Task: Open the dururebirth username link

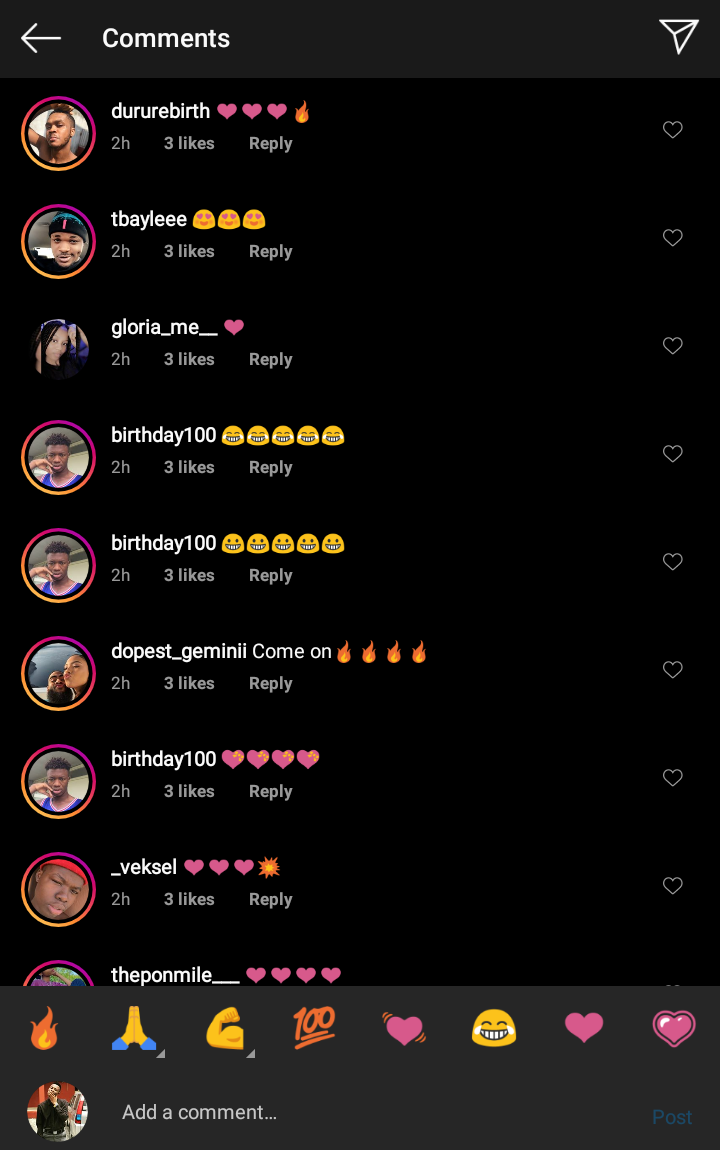Action: click(160, 111)
